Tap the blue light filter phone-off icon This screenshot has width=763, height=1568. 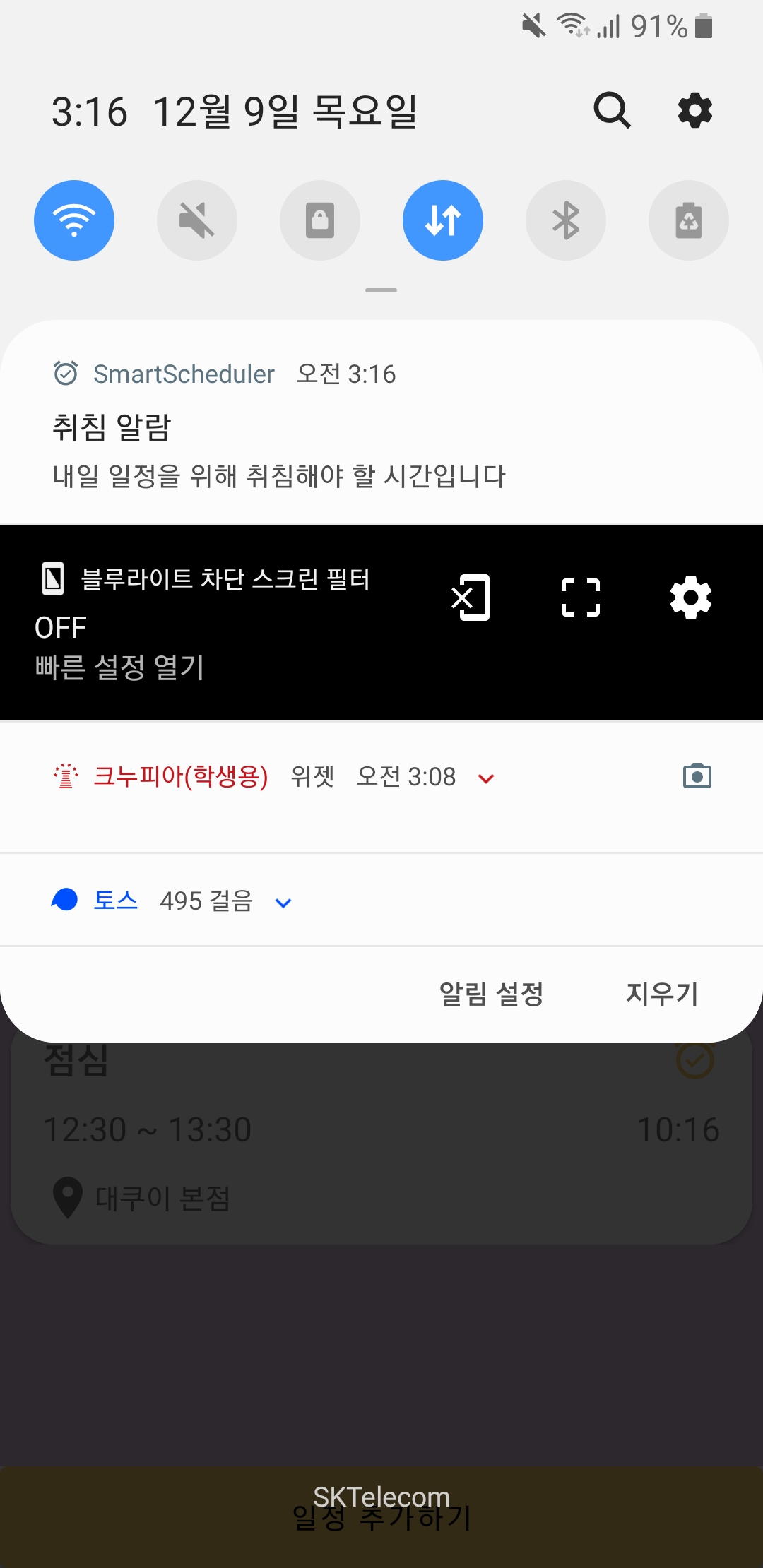click(x=471, y=598)
